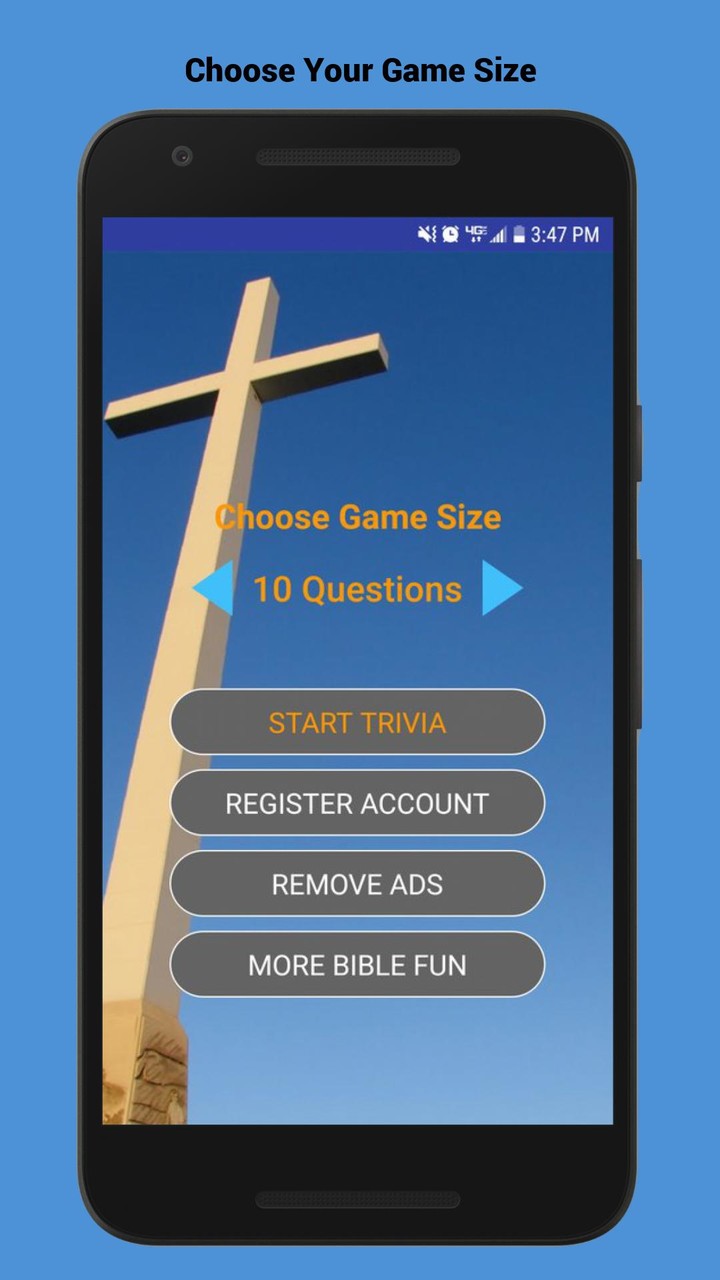Screen dimensions: 720x1280
Task: Tap the Choose Your Game Size title
Action: coord(360,70)
